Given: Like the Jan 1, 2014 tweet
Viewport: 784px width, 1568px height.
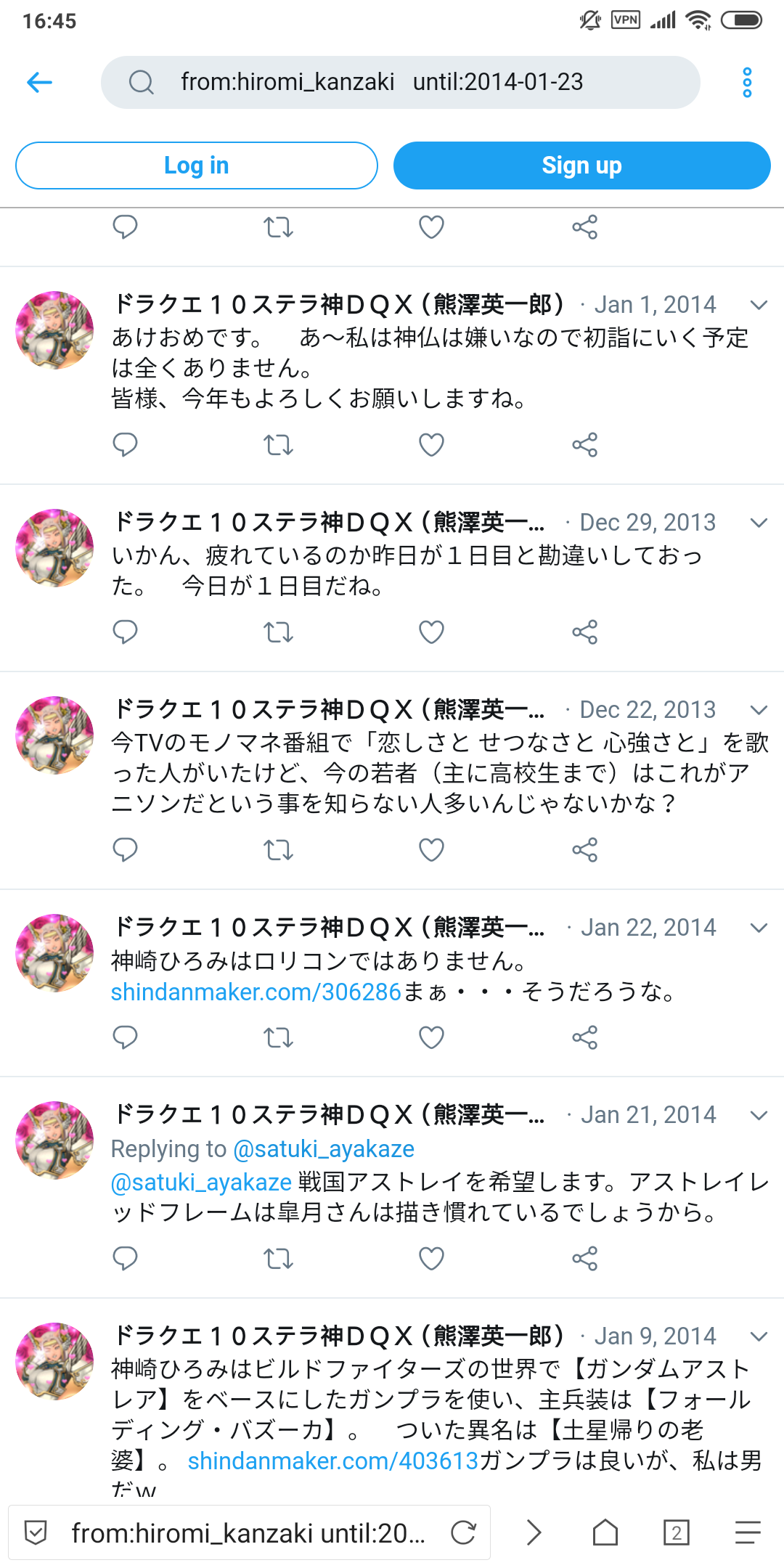Looking at the screenshot, I should click(431, 444).
